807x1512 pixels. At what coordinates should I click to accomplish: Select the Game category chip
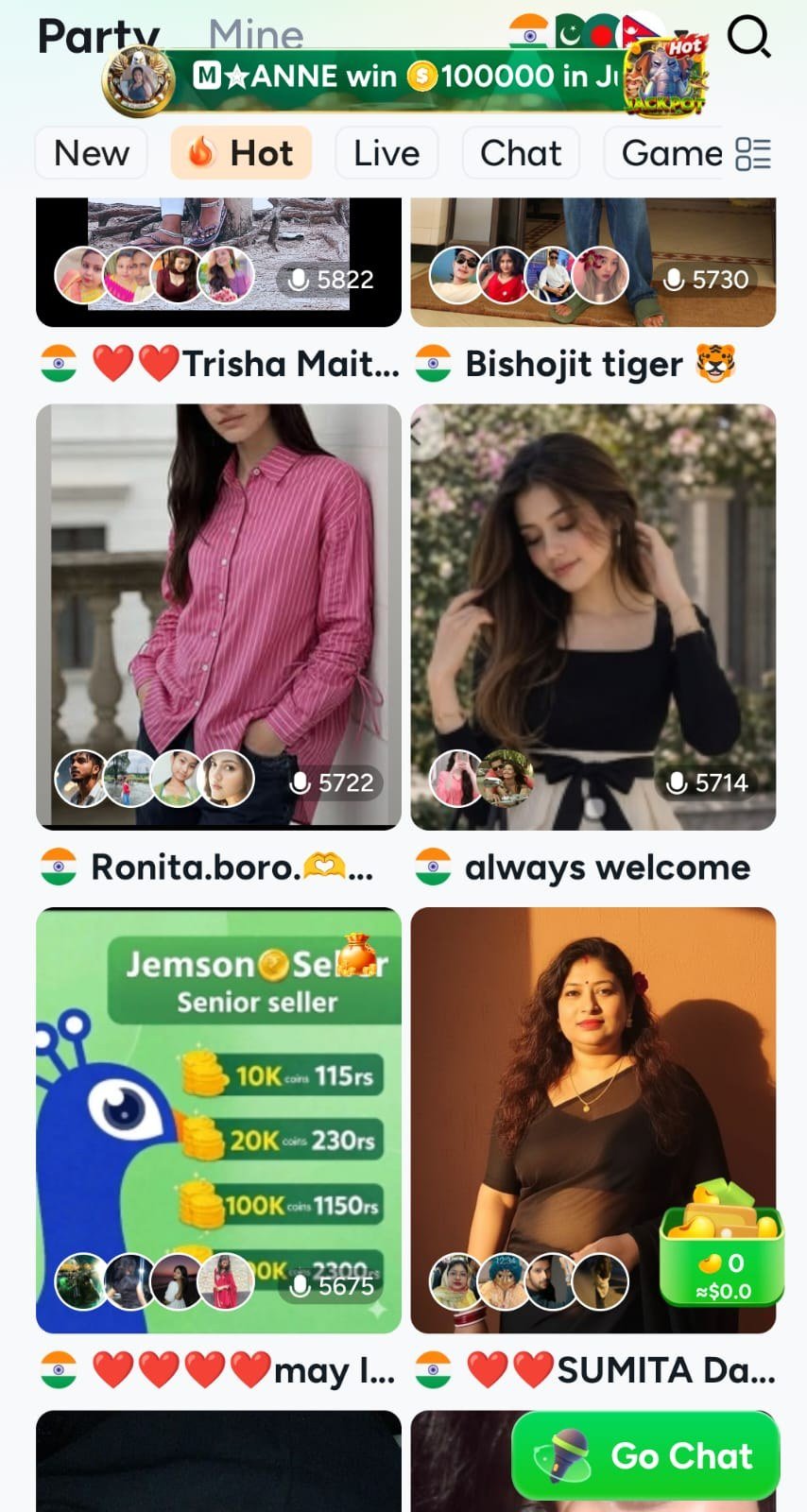click(x=671, y=153)
